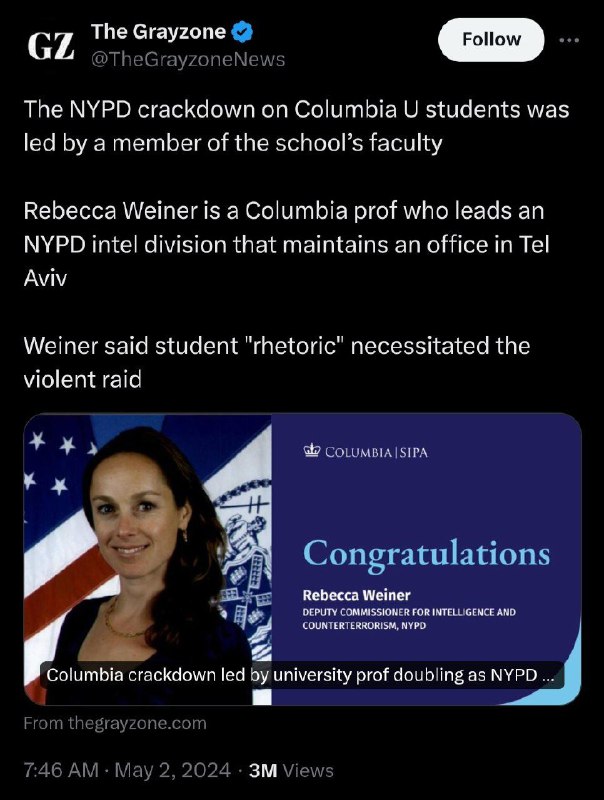Open the 7:46 AM May 2, 2024 timestamp
This screenshot has height=800, width=604.
click(x=128, y=770)
